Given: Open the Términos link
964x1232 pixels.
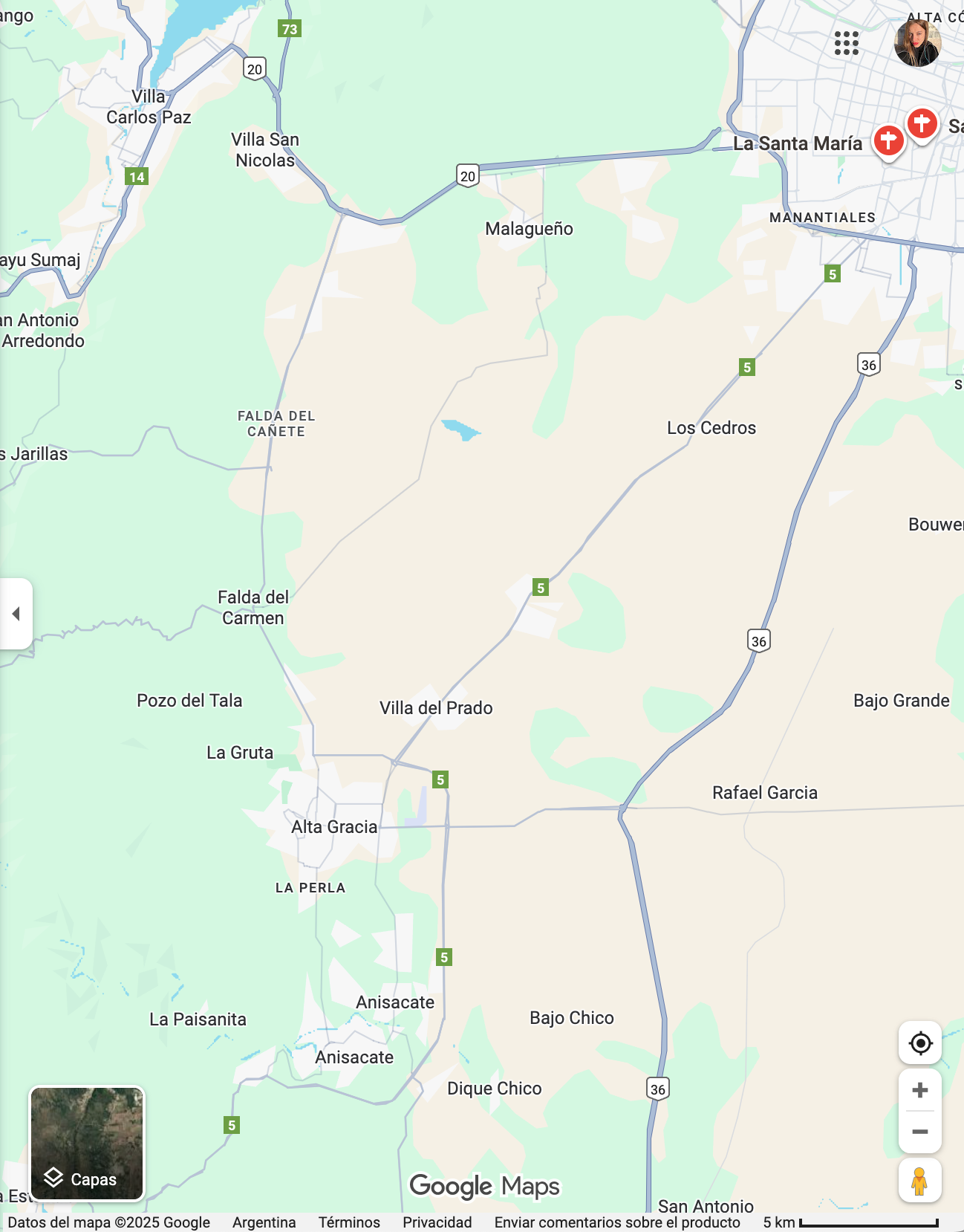Looking at the screenshot, I should pos(349,1222).
